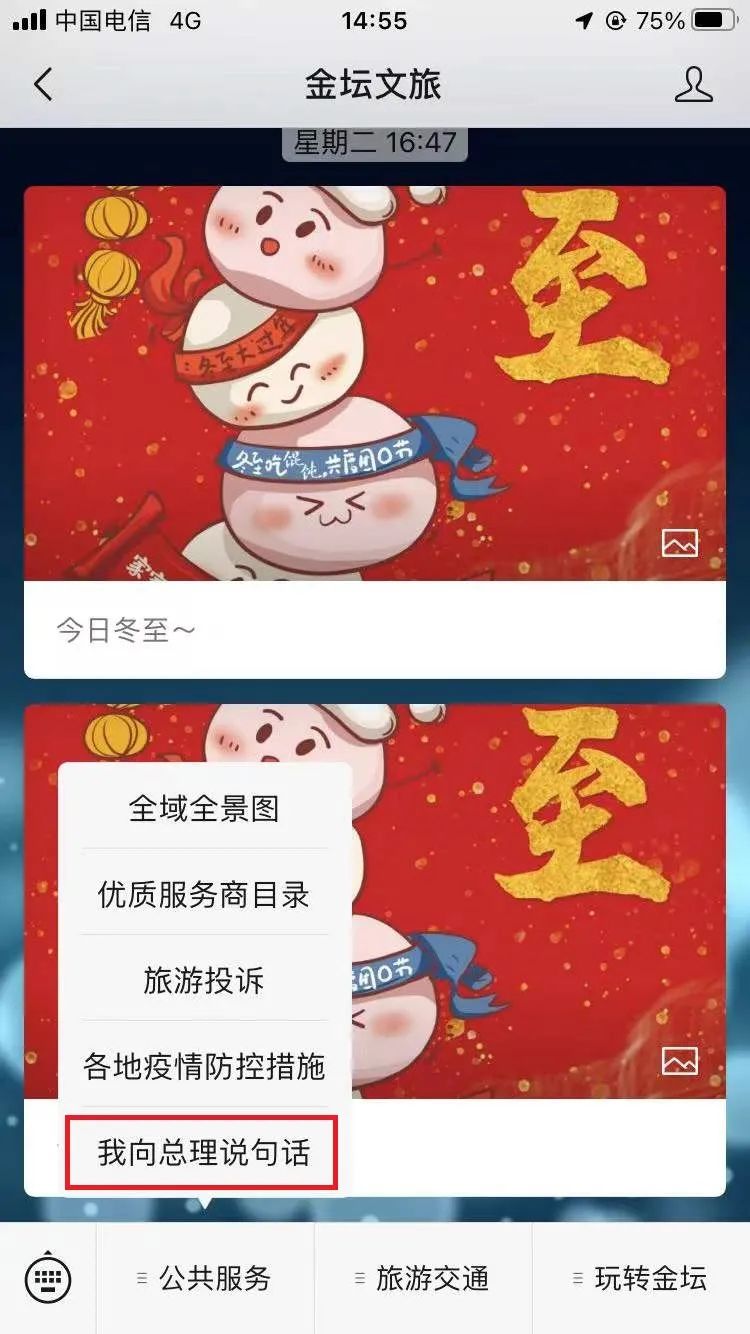Open the account profile icon
Screen dimensions: 750x1334
pyautogui.click(x=693, y=85)
